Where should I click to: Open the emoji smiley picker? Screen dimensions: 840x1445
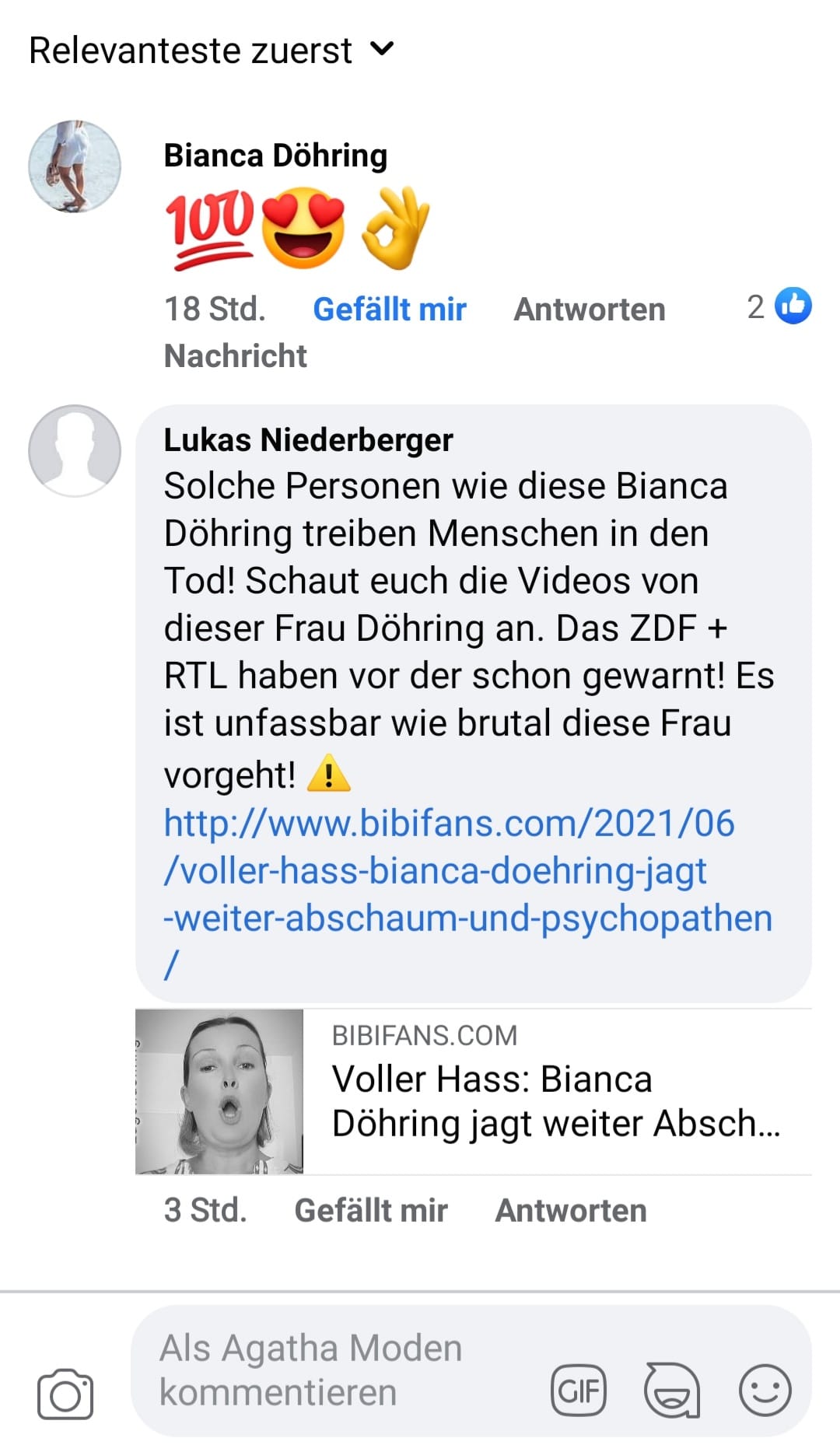click(765, 1391)
